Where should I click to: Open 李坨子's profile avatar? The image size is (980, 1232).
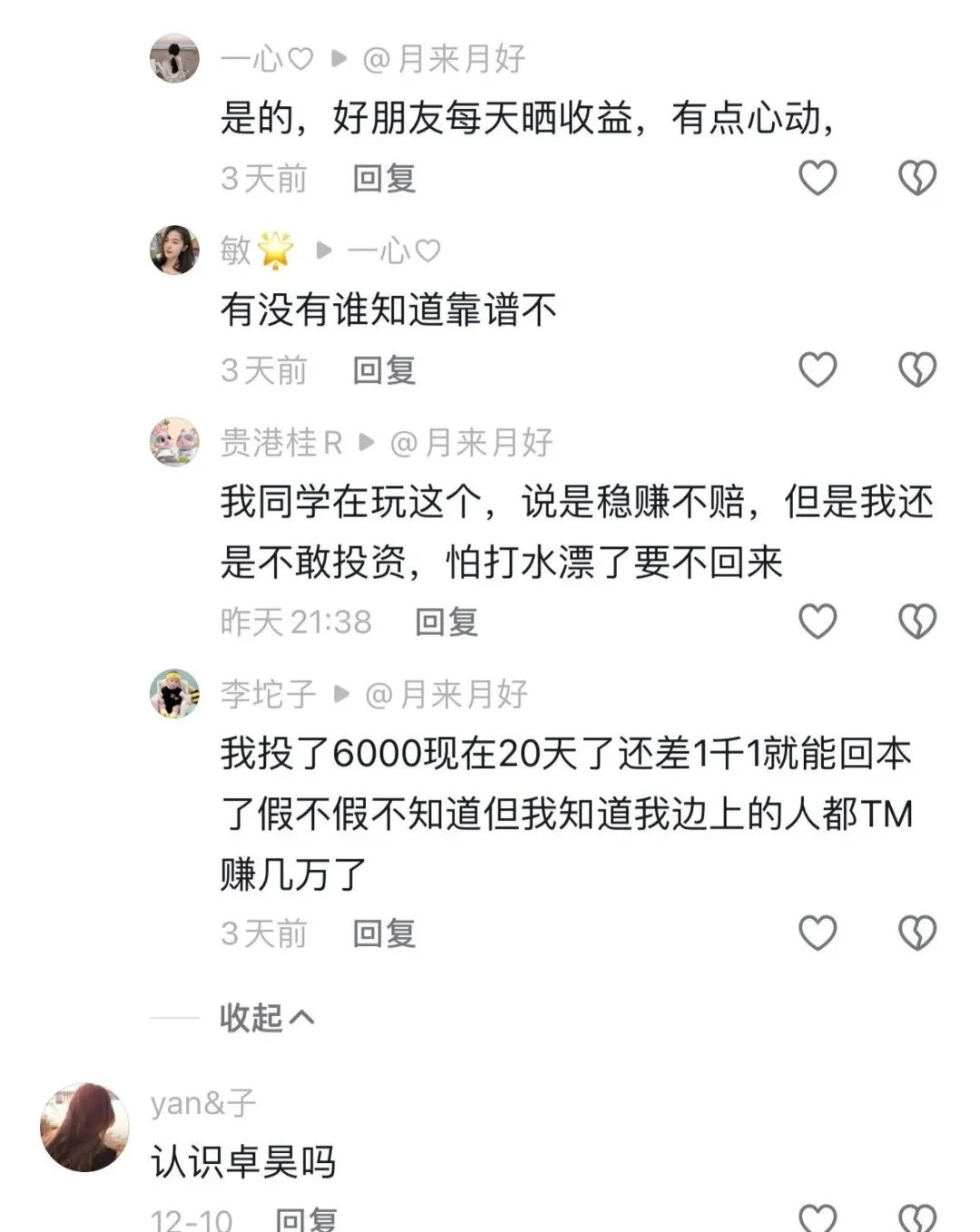[x=174, y=694]
